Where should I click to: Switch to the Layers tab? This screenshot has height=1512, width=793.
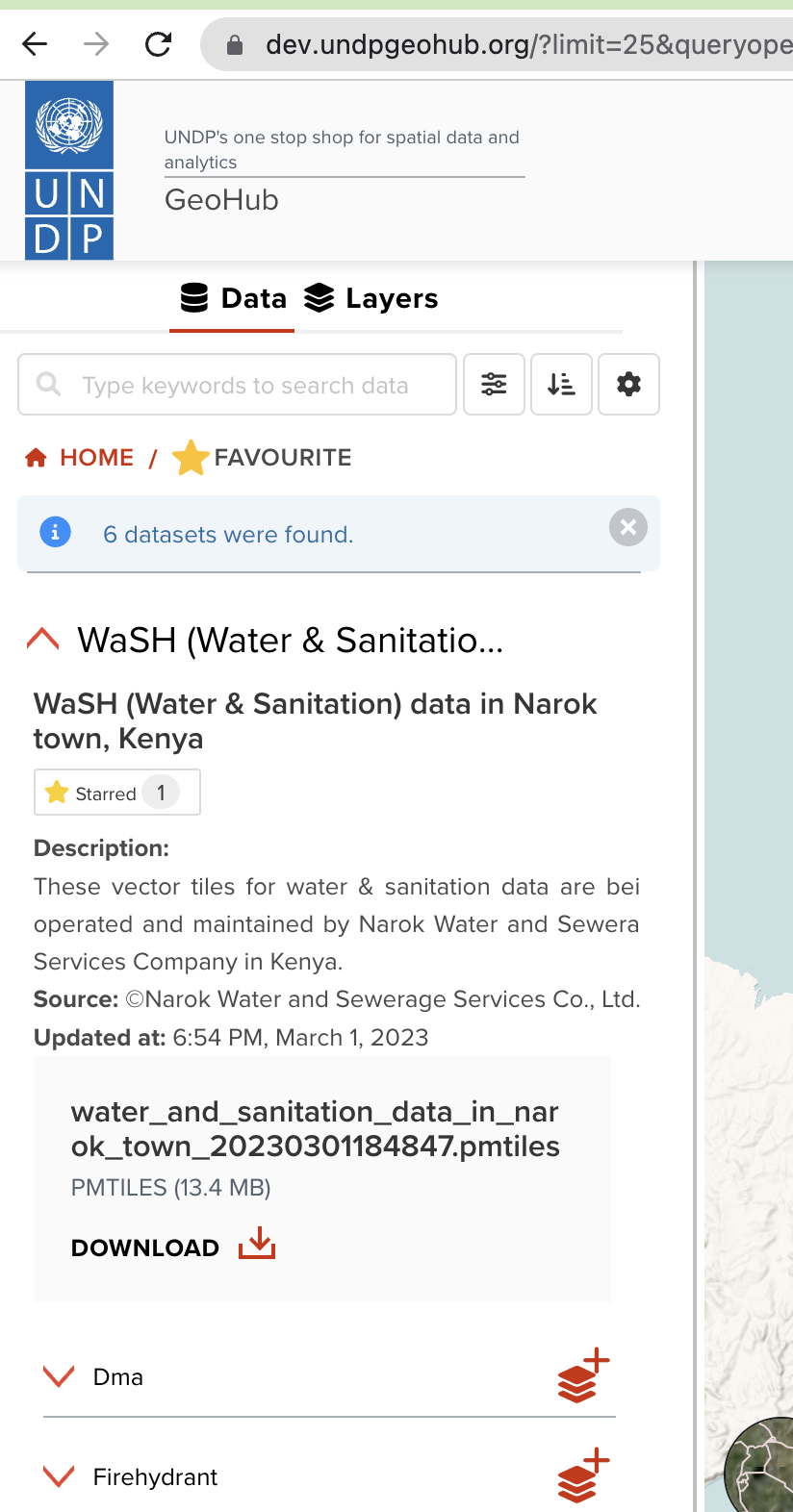coord(371,298)
